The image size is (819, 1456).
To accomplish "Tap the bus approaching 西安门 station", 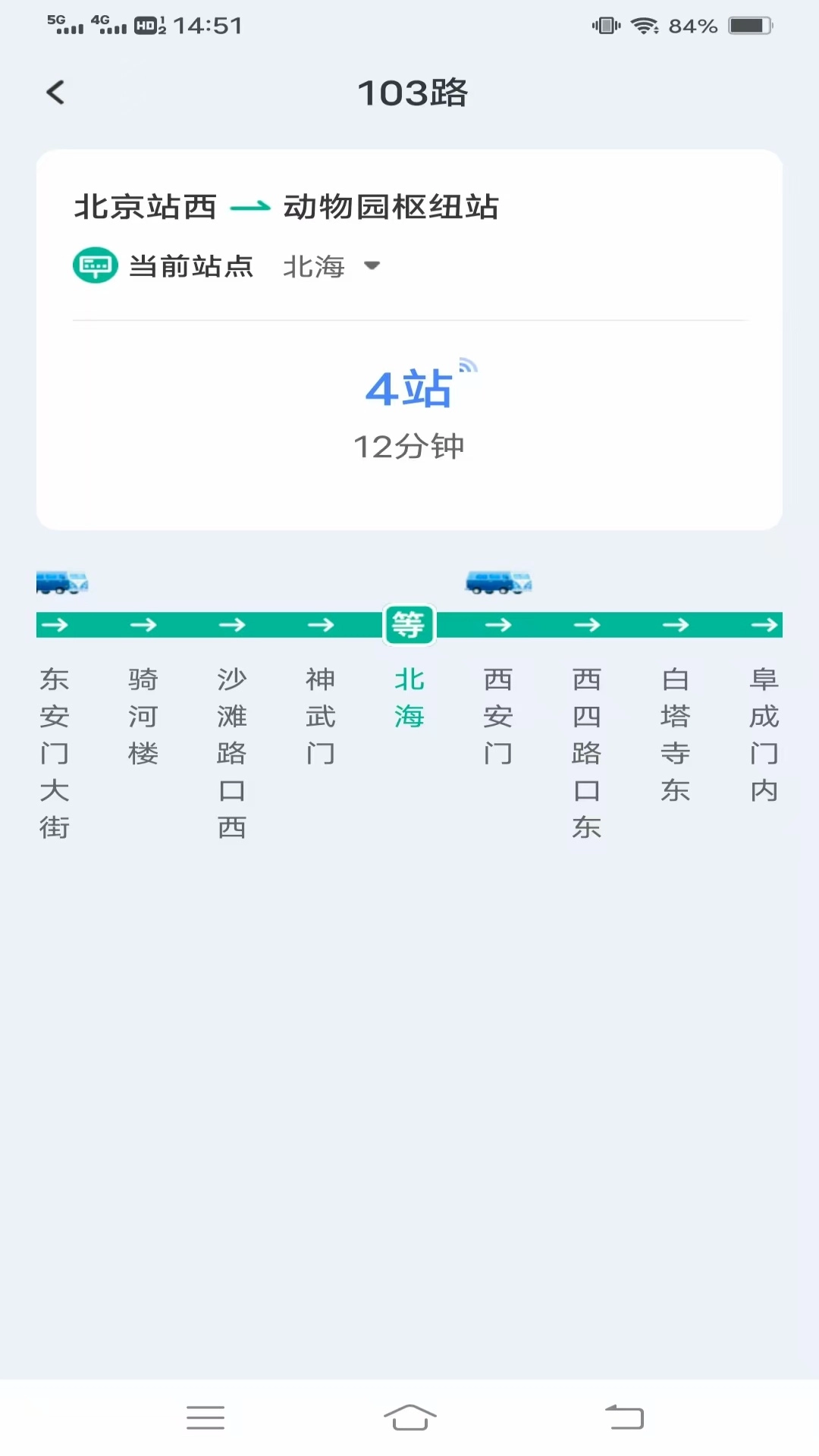I will [498, 582].
